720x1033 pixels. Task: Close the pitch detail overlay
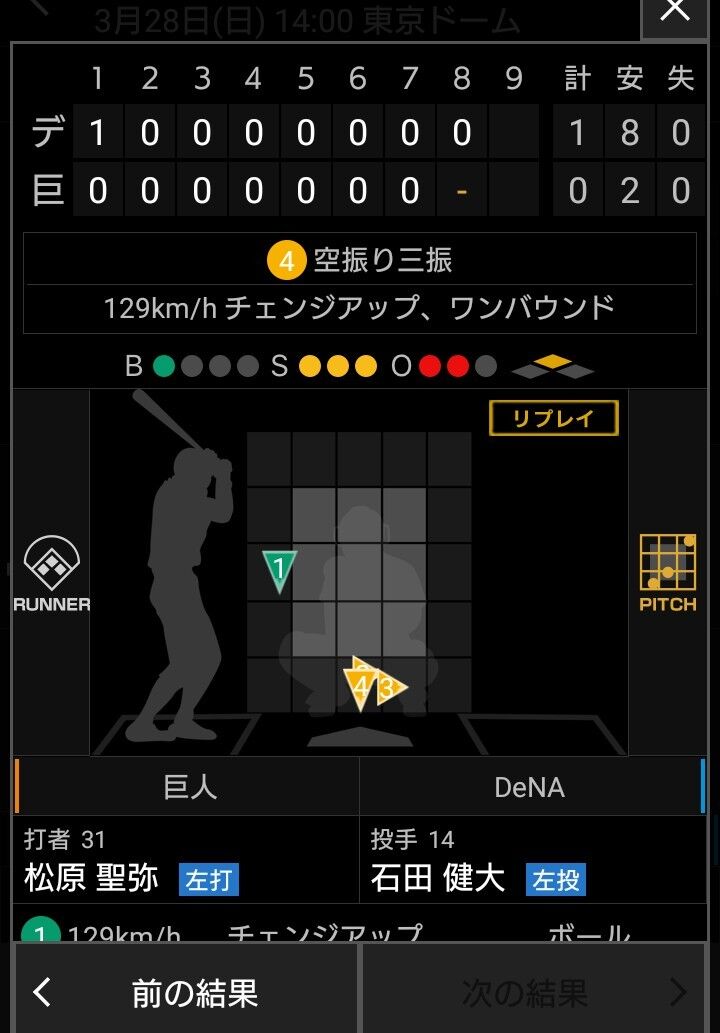tap(675, 12)
